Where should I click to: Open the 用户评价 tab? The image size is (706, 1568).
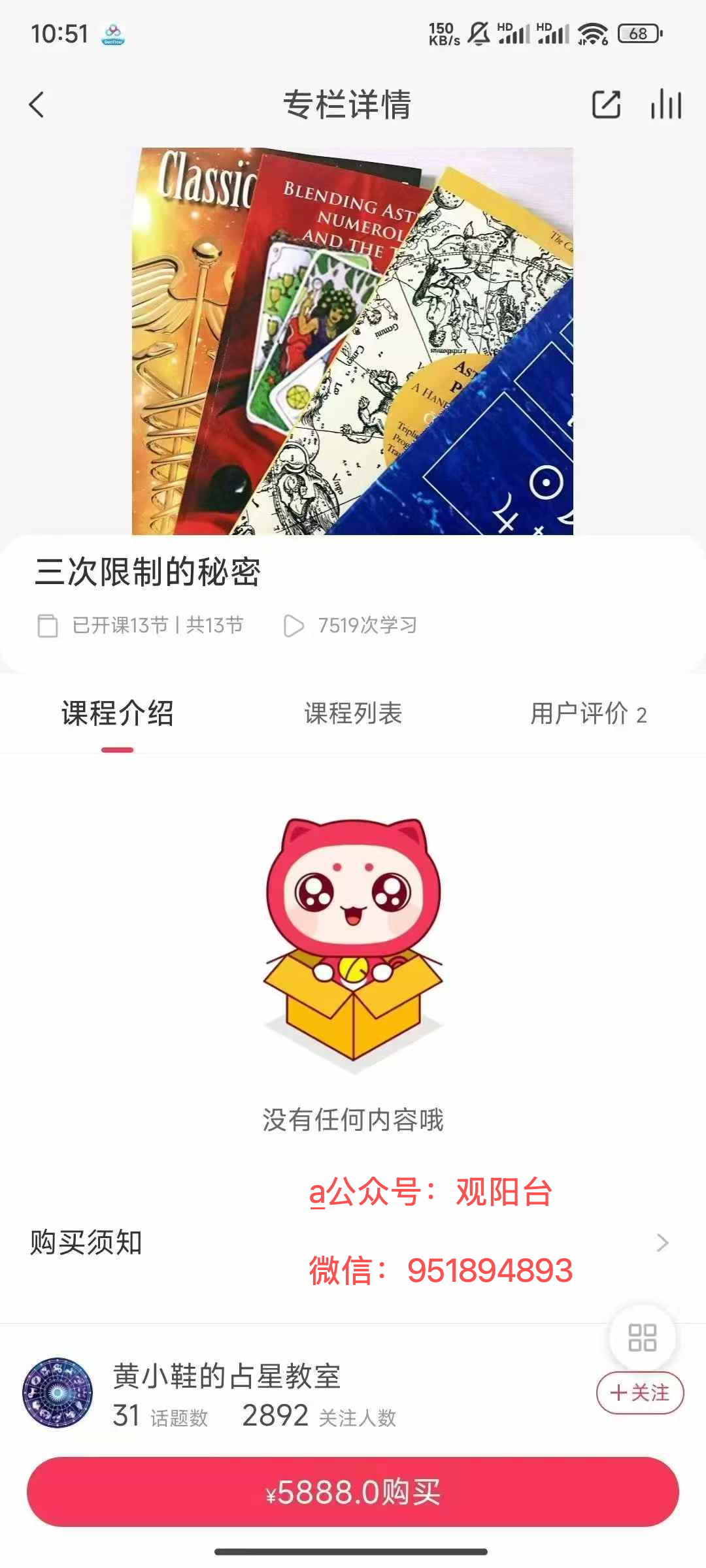pos(588,713)
